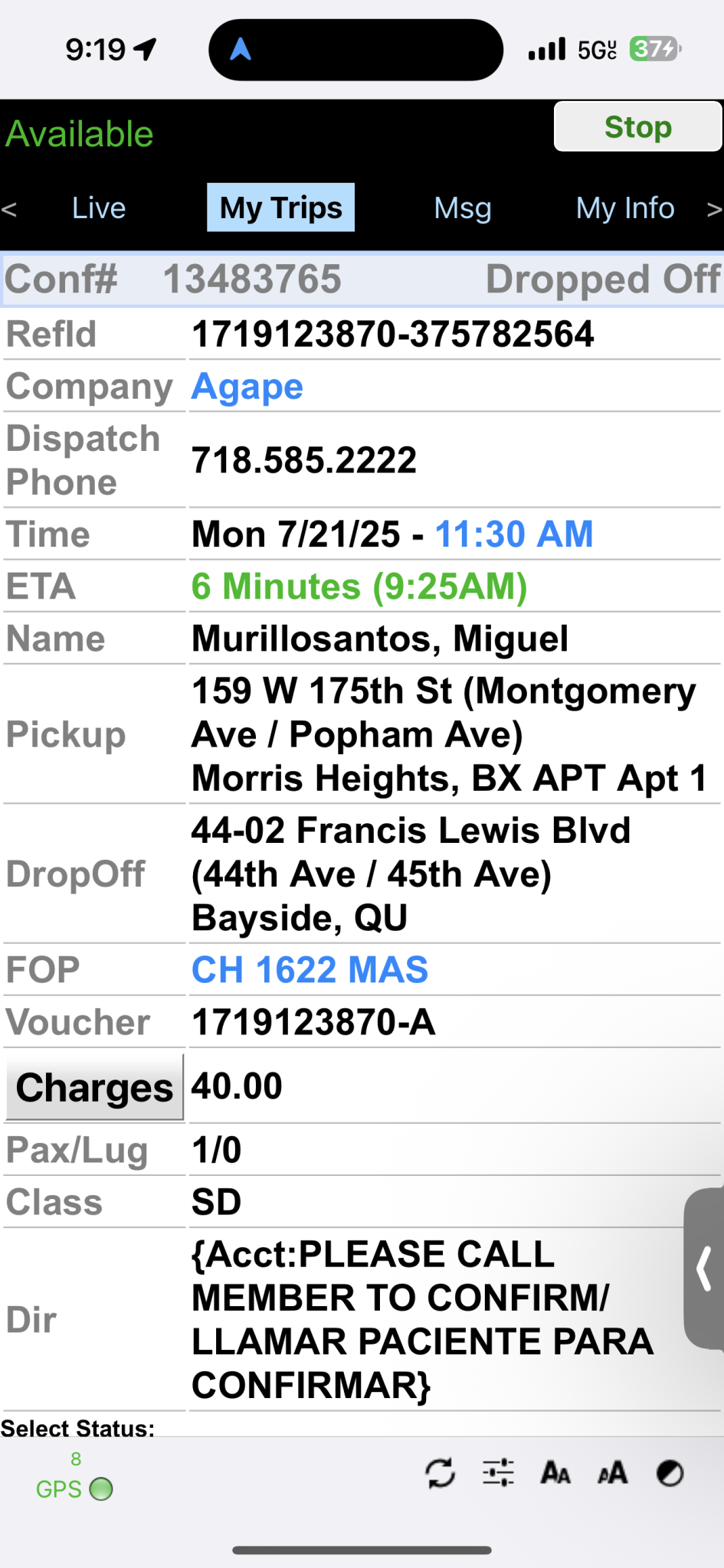Screen dimensions: 724x1568
Task: Select the My Trips tab
Action: [280, 208]
